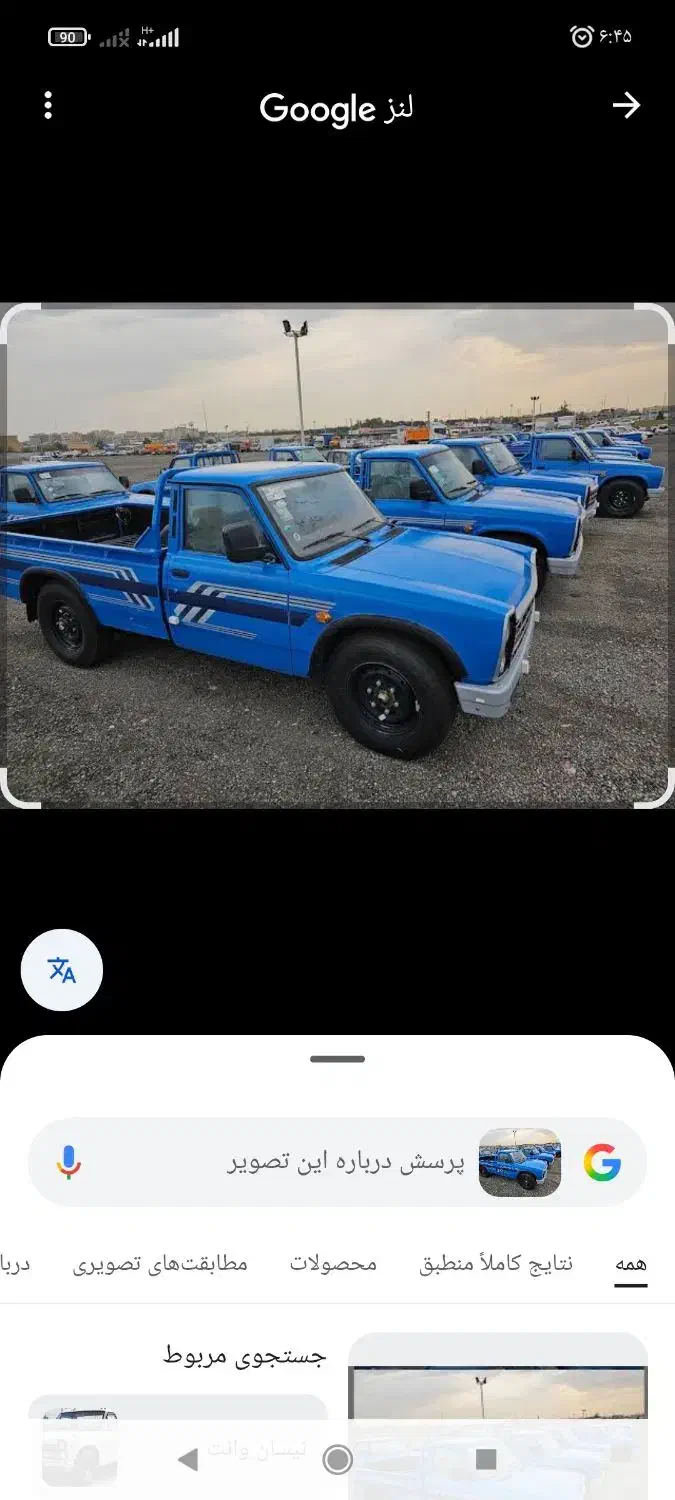Select the "محصولات" tab
The width and height of the screenshot is (675, 1500).
click(334, 1264)
